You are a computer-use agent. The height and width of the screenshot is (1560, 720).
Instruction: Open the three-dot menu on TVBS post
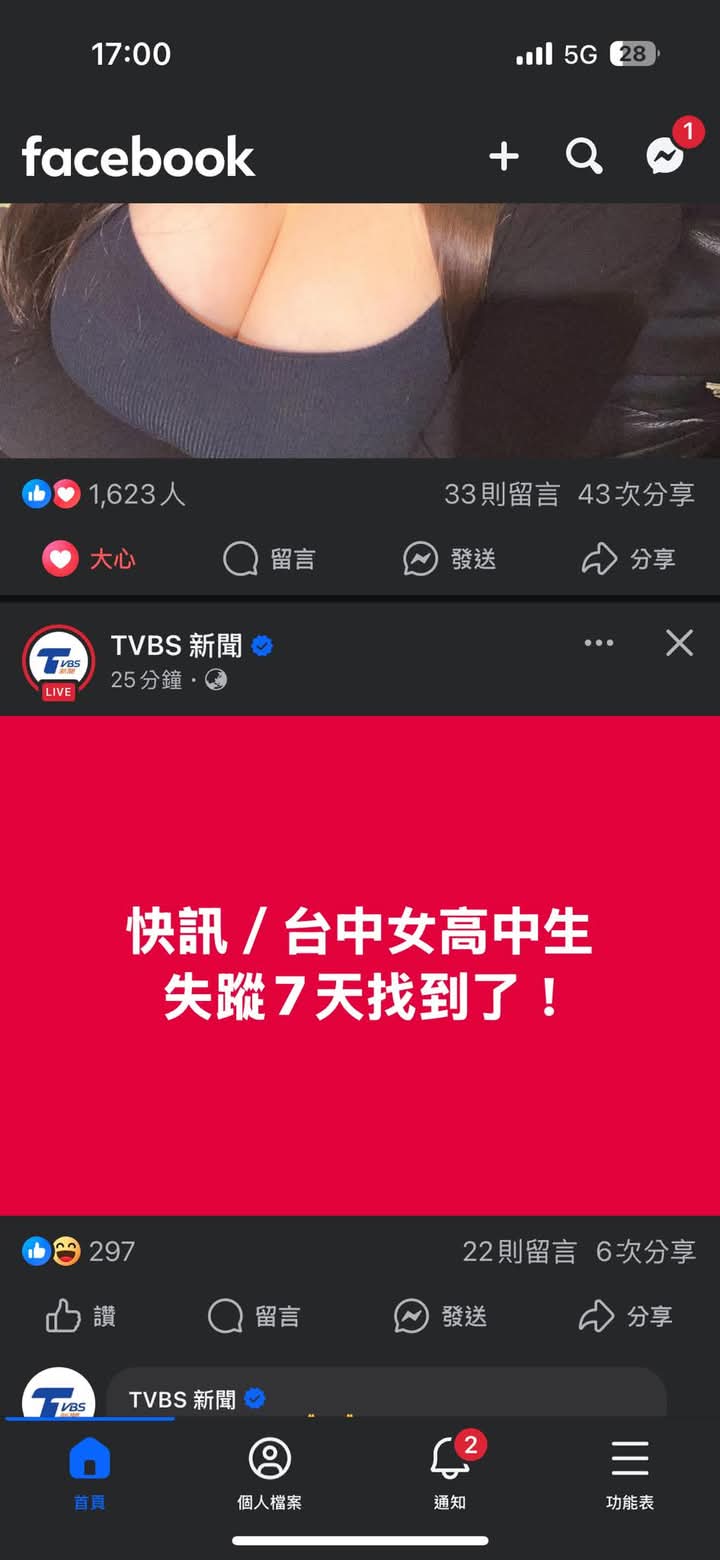(x=599, y=643)
